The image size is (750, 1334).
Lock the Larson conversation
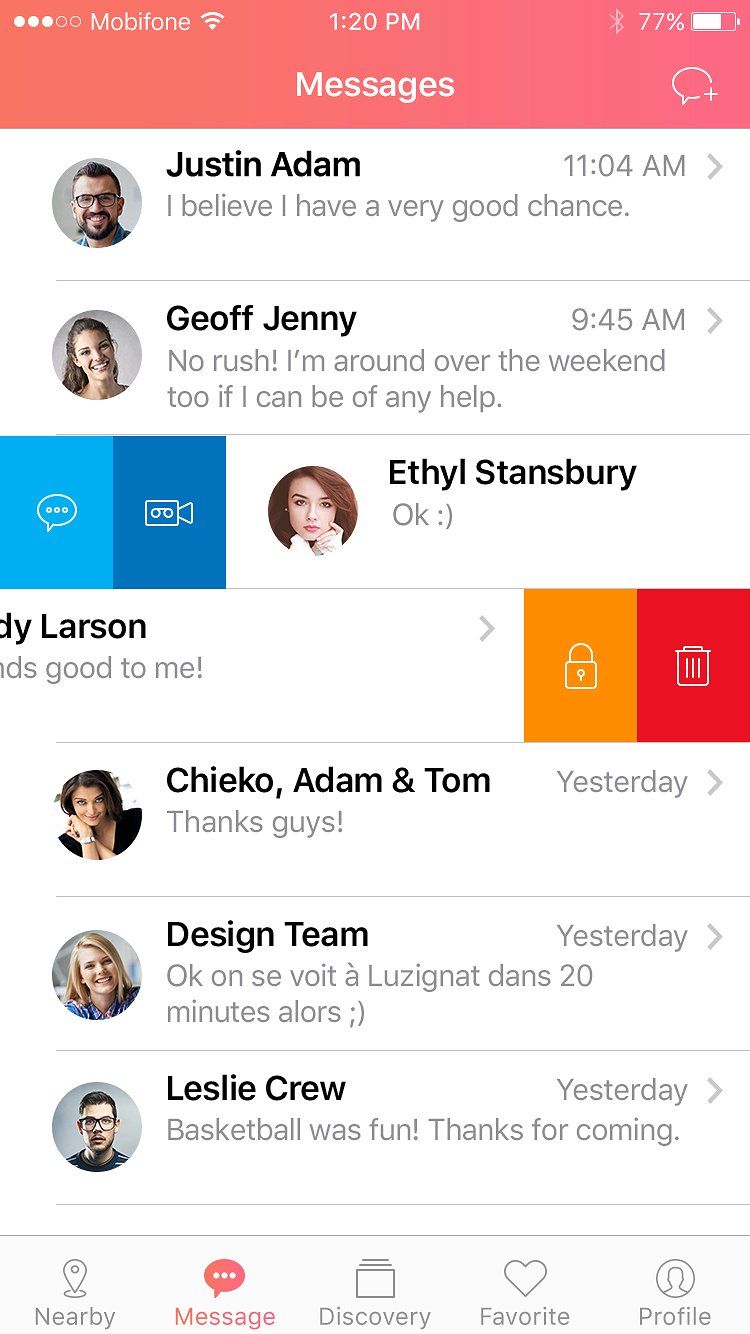point(580,666)
